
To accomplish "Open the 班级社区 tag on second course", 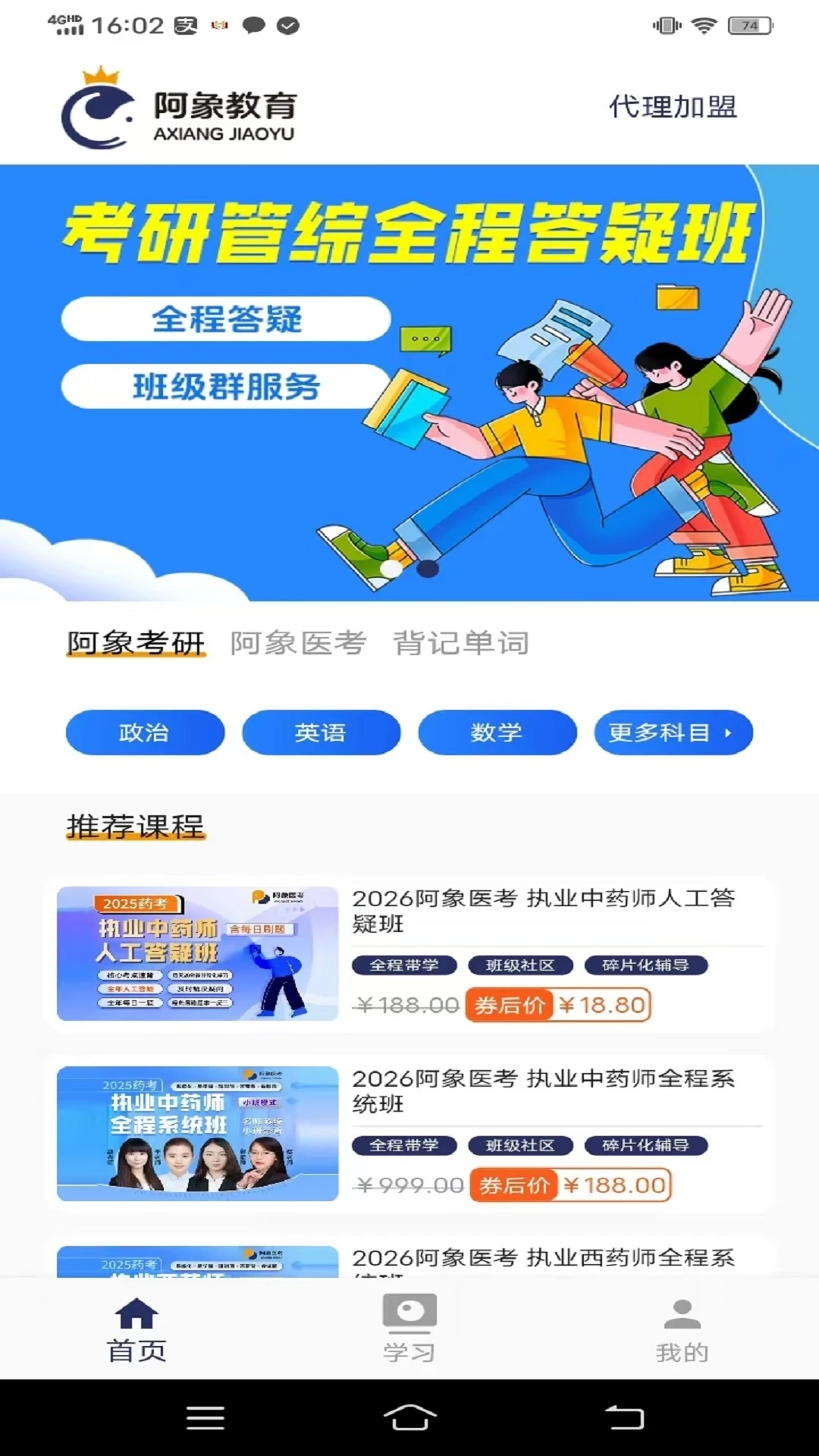I will pyautogui.click(x=519, y=1146).
